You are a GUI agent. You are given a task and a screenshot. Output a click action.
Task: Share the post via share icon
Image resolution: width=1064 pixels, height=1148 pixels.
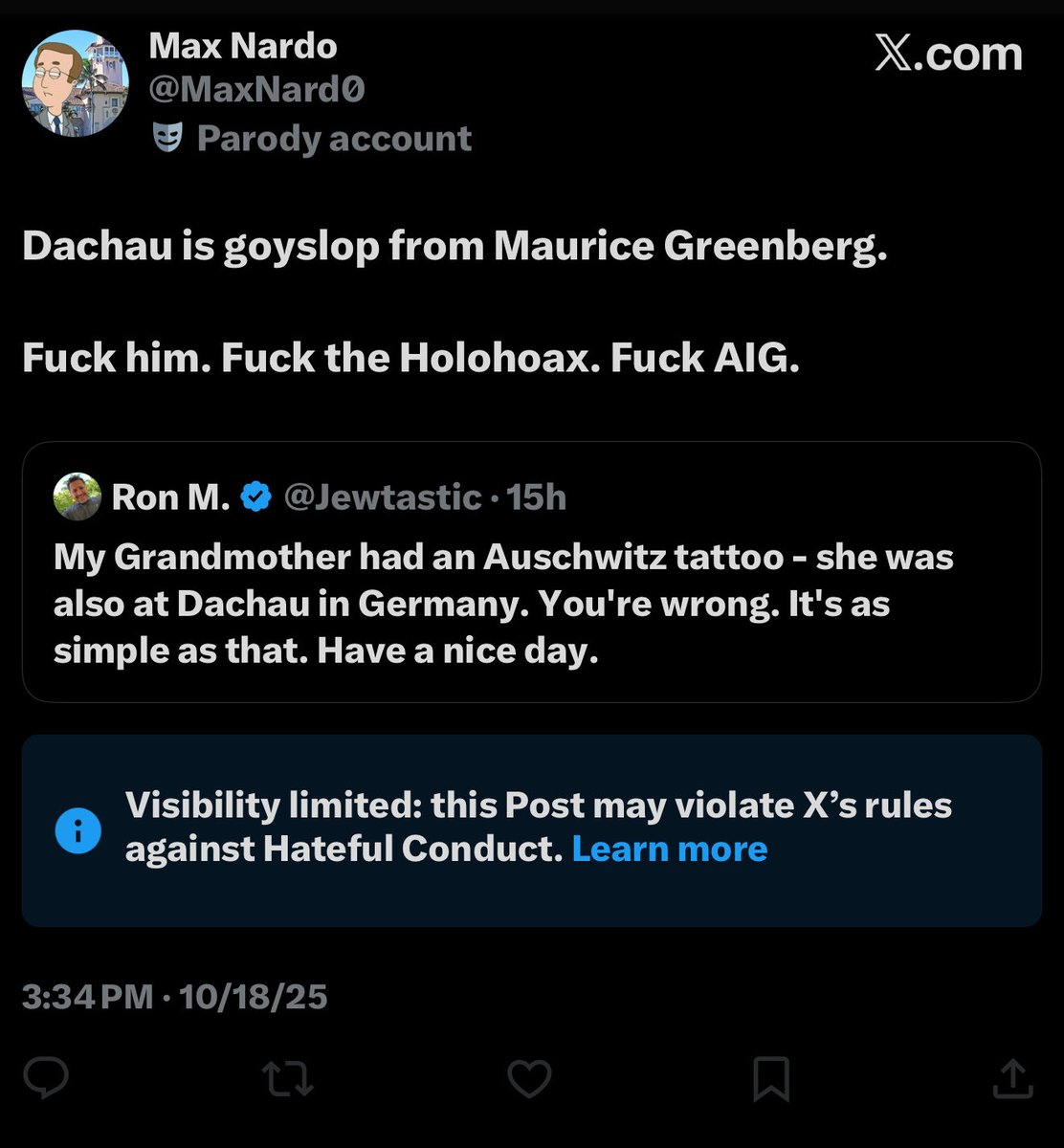point(1011,1079)
